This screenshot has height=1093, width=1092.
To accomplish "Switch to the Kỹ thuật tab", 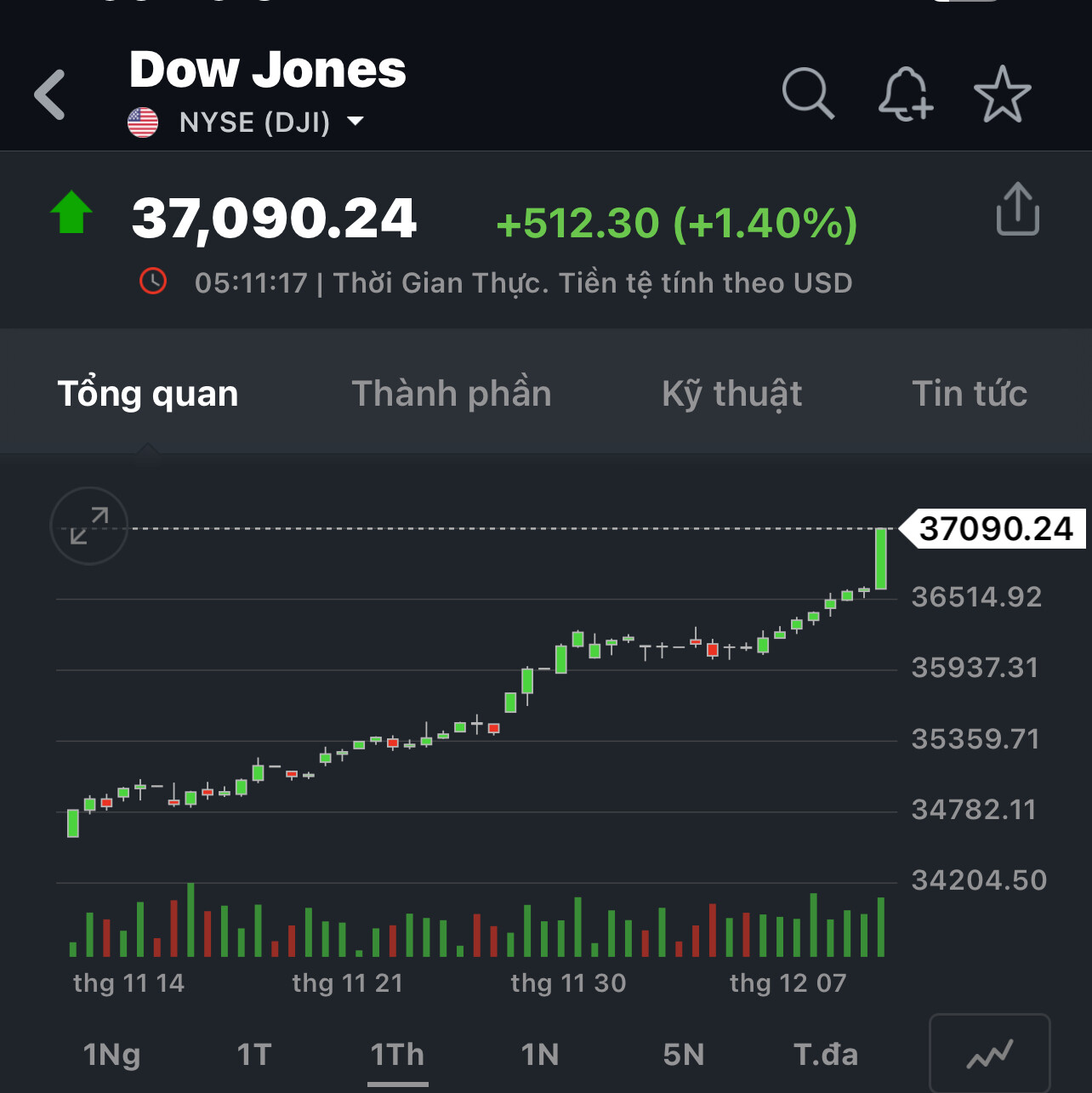I will (x=731, y=394).
